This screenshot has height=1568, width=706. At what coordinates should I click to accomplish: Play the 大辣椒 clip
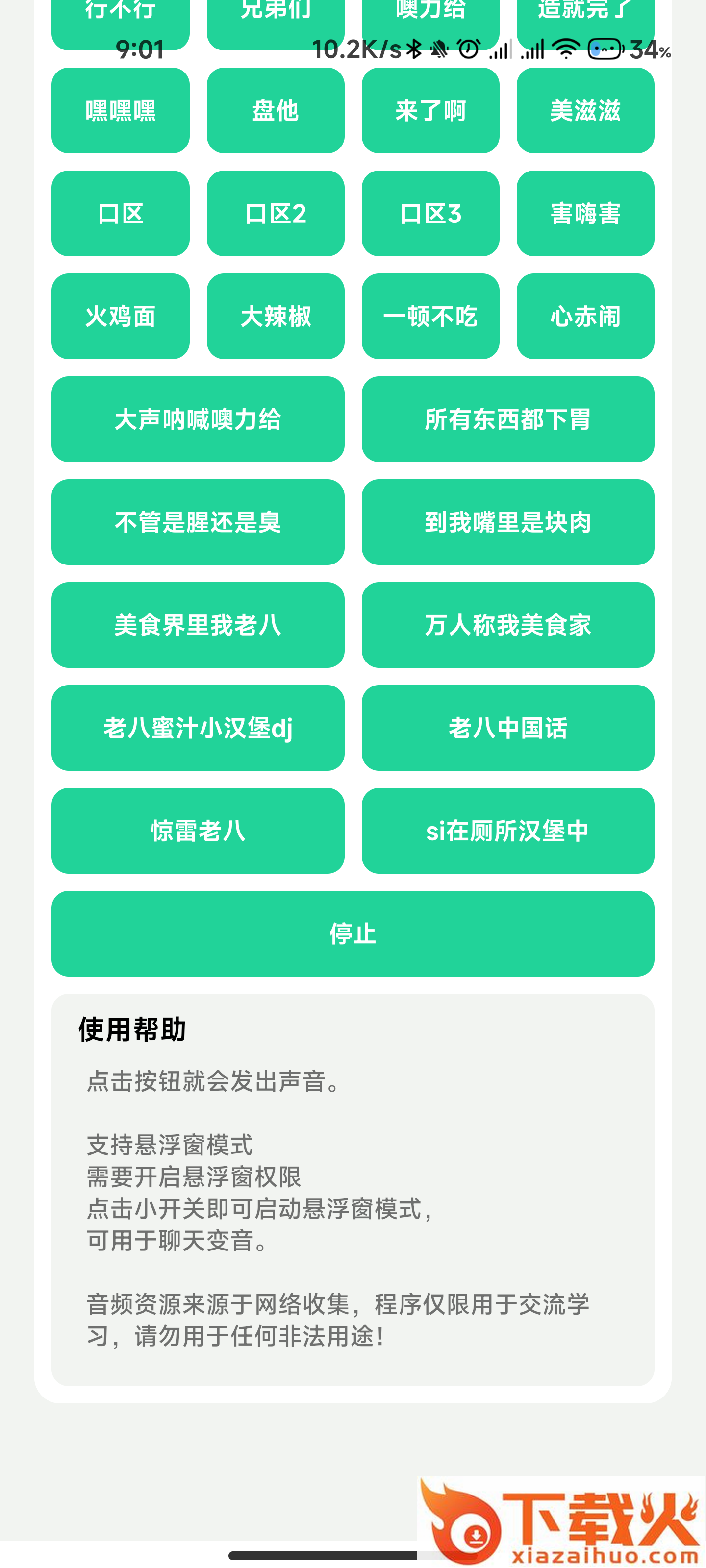(x=276, y=316)
